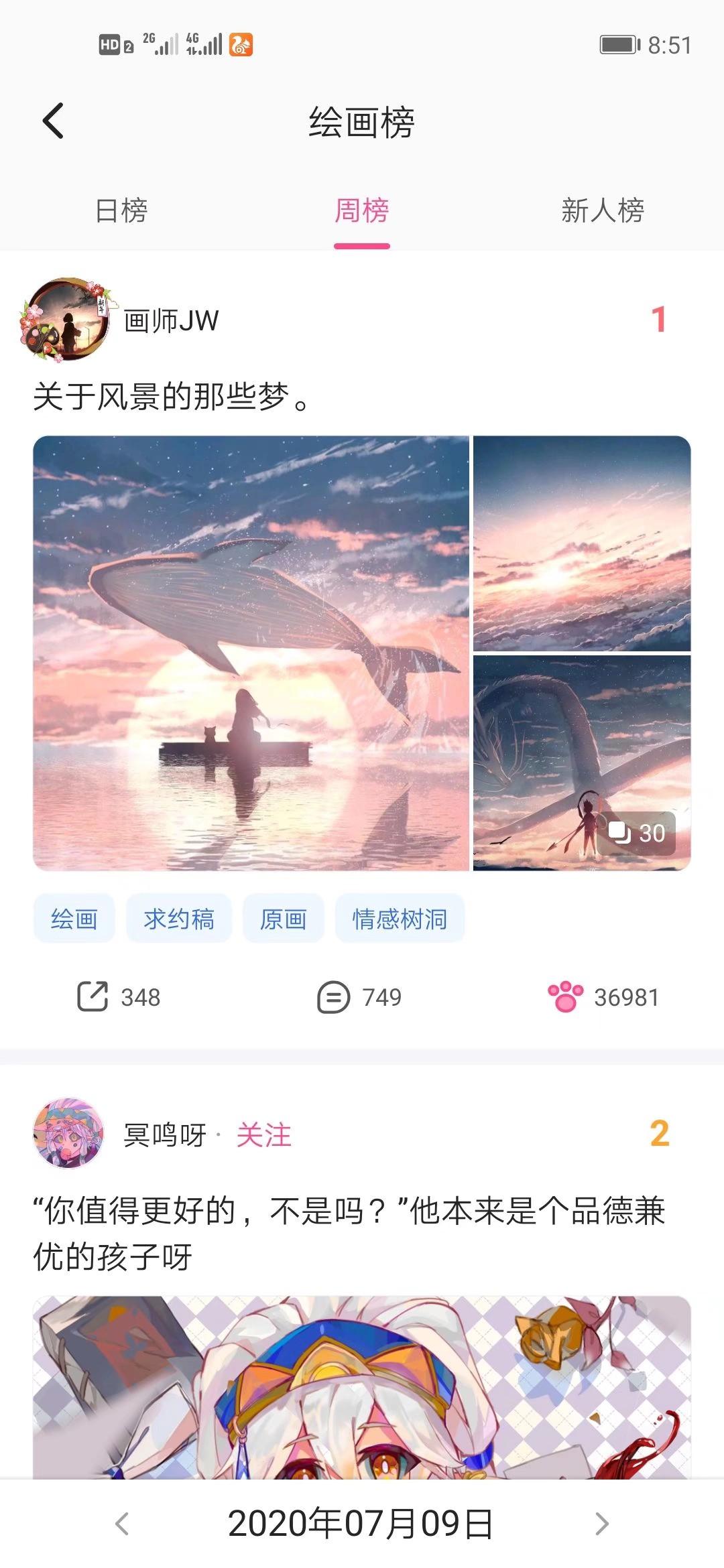Switch to the 新人榜 tab
The height and width of the screenshot is (1568, 724).
coord(602,211)
